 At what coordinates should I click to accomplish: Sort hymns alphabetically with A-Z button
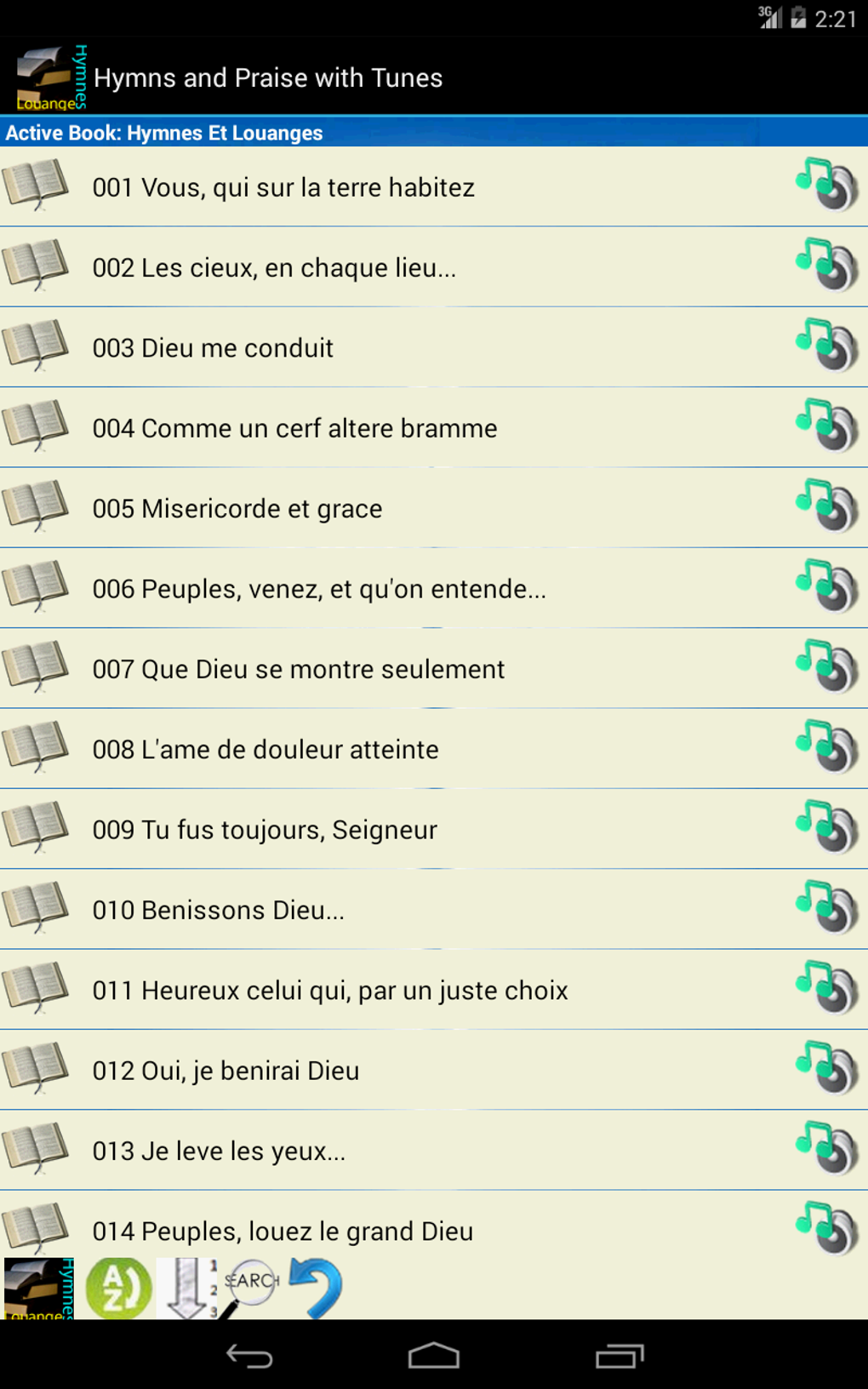[119, 1288]
